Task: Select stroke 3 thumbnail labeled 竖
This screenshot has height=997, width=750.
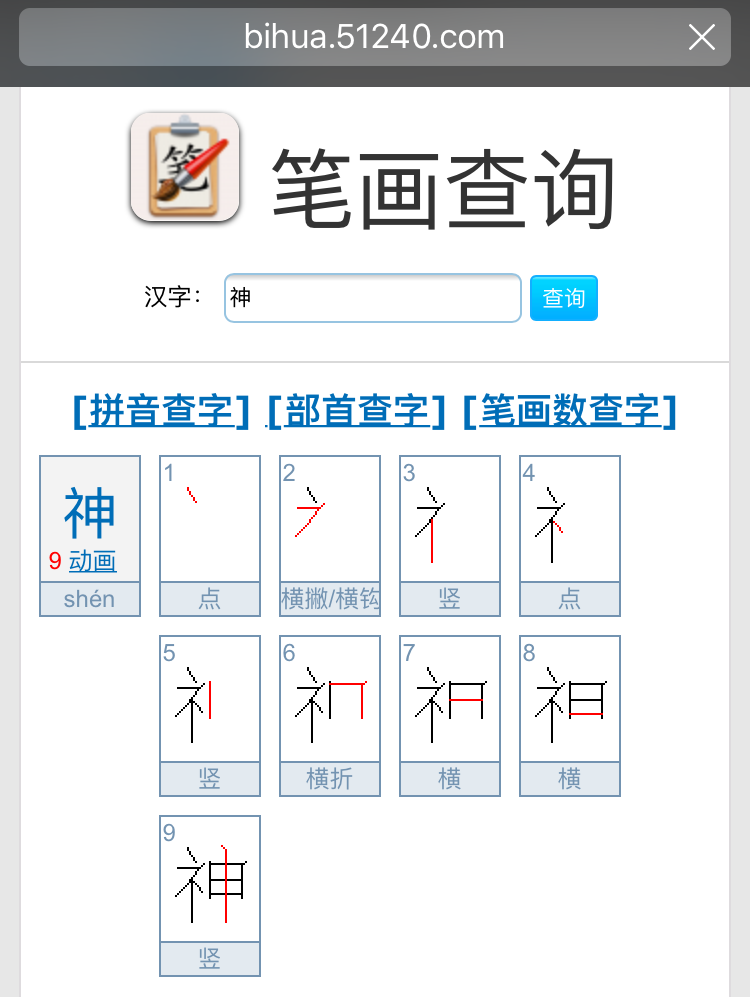Action: click(x=449, y=535)
